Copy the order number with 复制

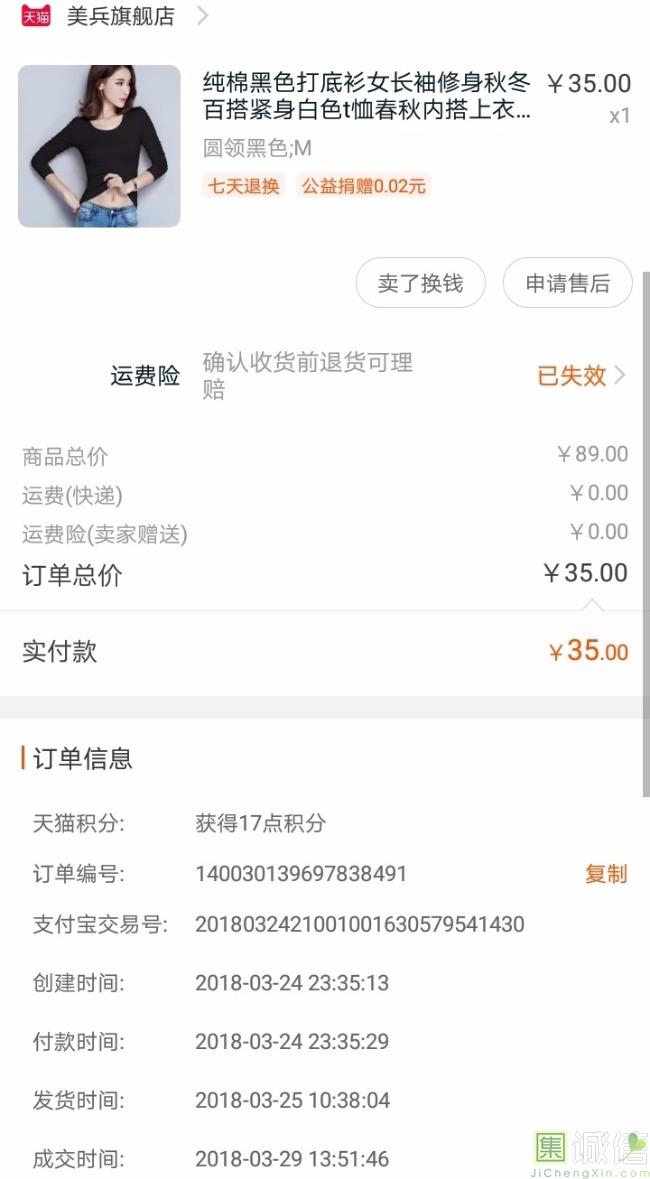(606, 874)
